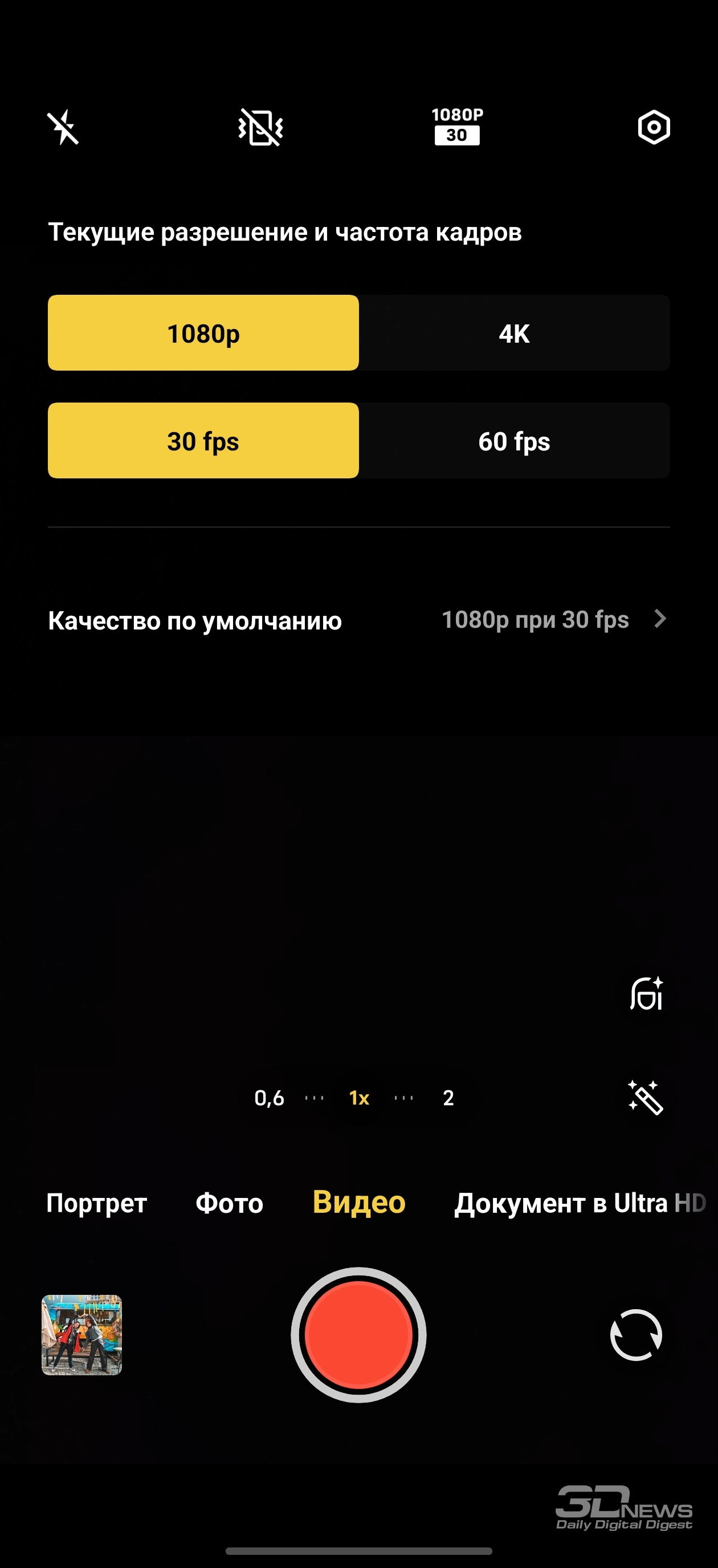The height and width of the screenshot is (1568, 718).
Task: Toggle the video stabilization icon
Action: (x=260, y=127)
